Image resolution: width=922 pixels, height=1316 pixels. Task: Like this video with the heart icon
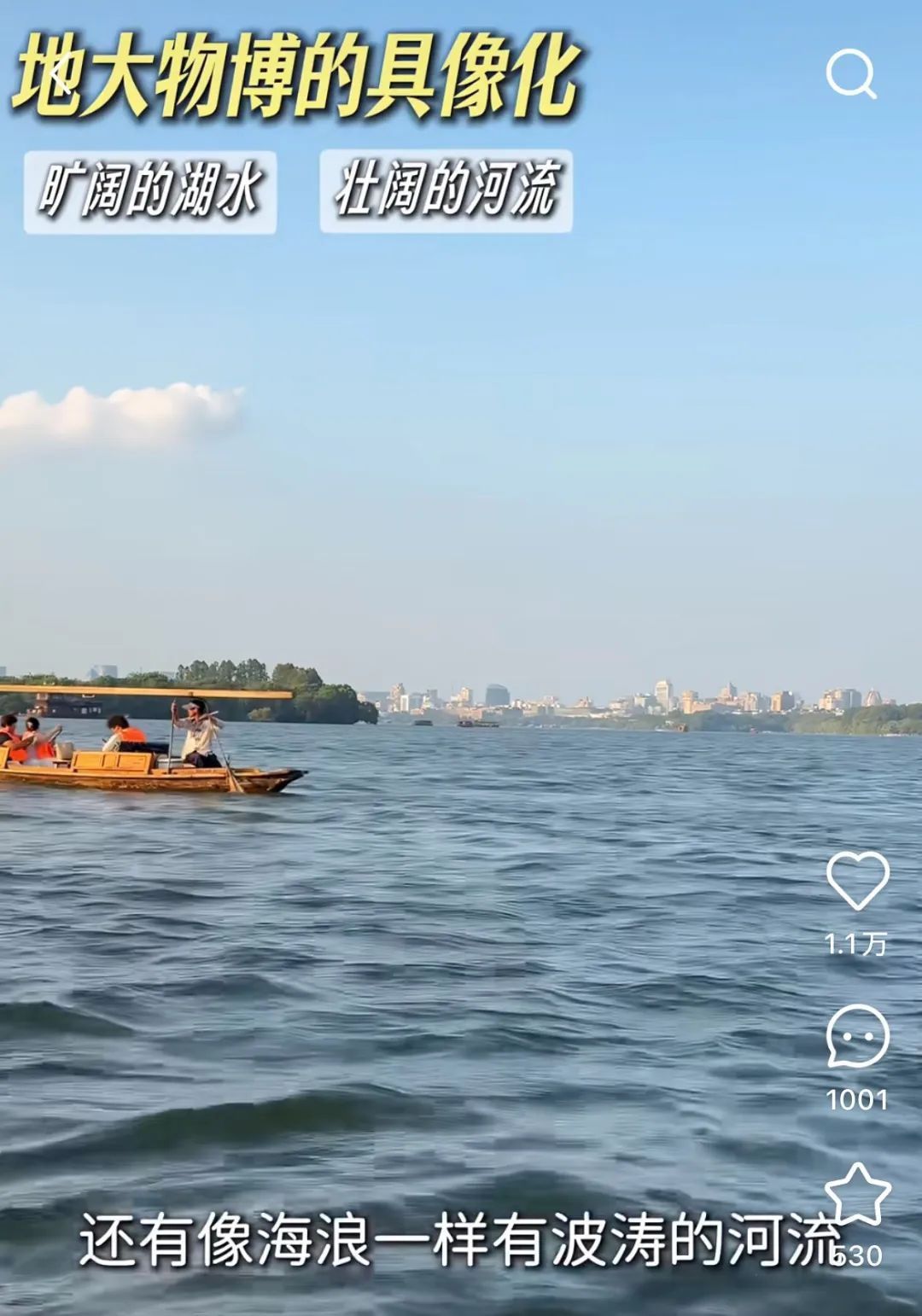pyautogui.click(x=857, y=882)
